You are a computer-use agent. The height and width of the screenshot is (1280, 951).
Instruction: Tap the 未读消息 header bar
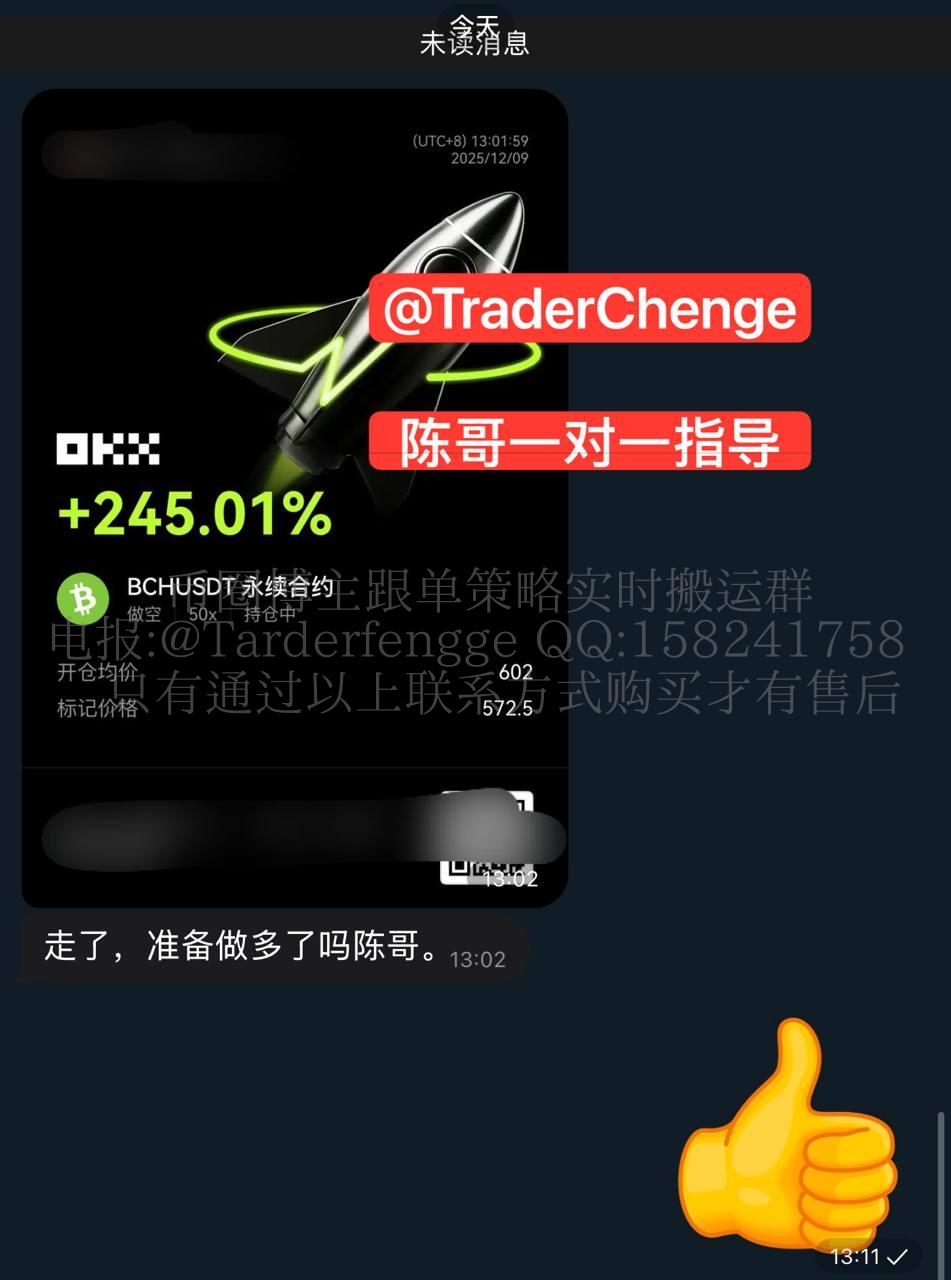click(x=475, y=44)
